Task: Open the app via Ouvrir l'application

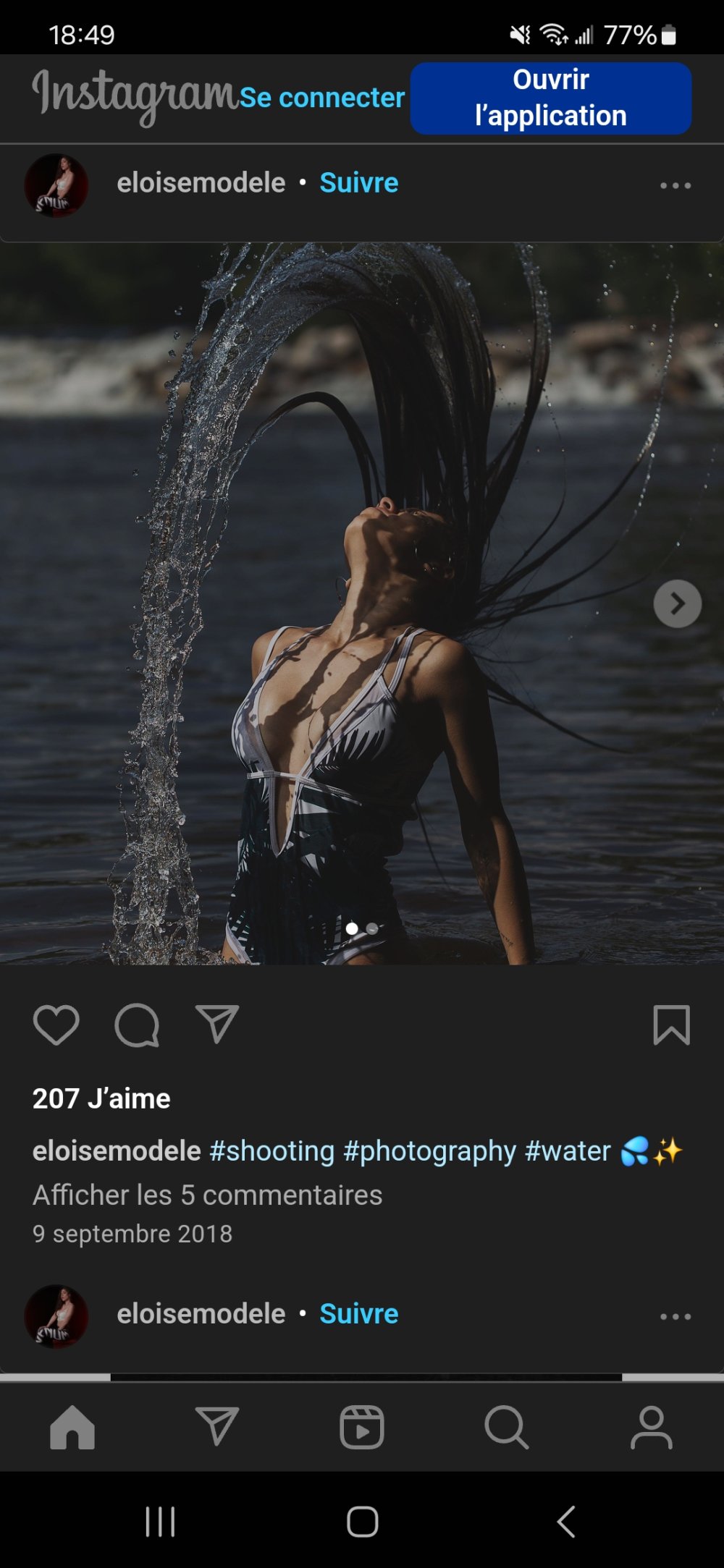Action: click(550, 98)
